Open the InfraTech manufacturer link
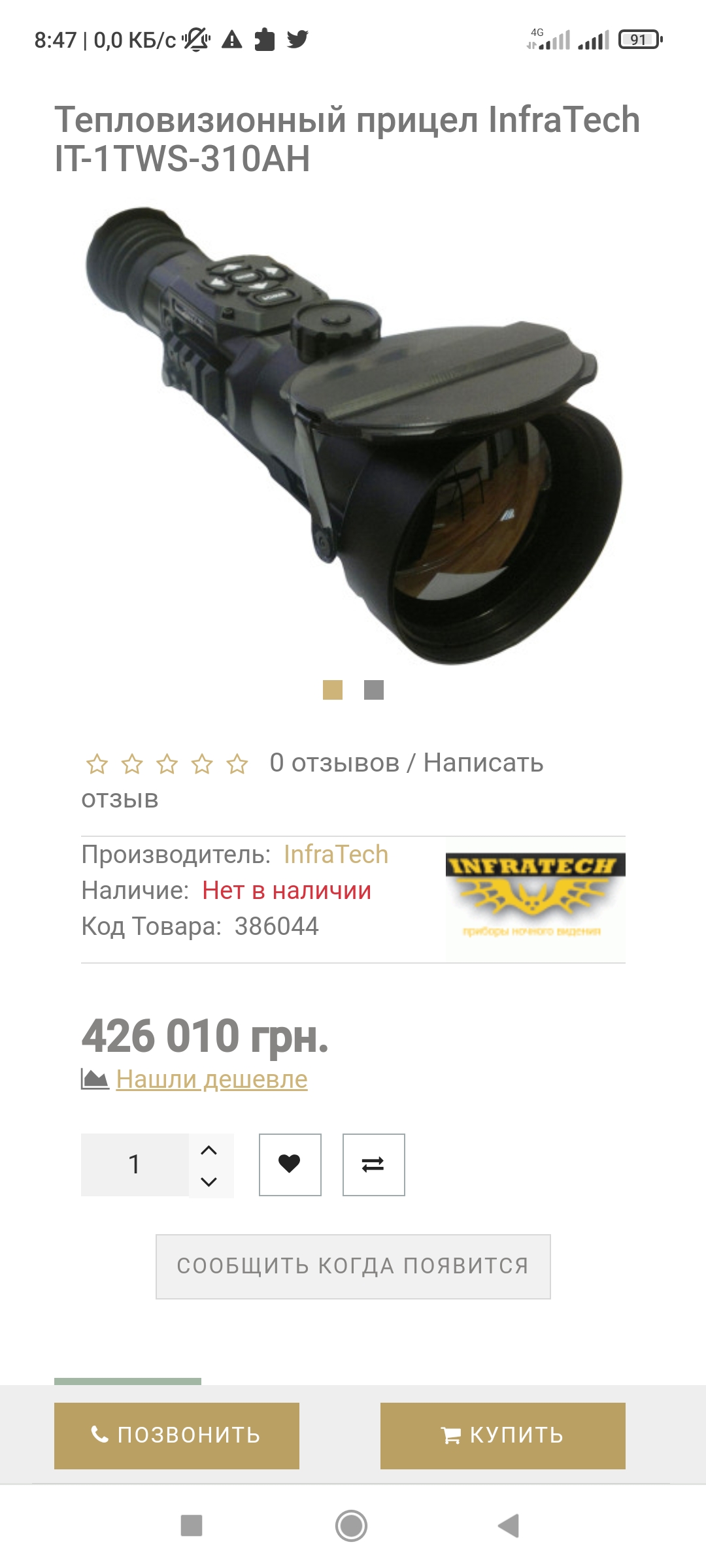 (x=336, y=855)
